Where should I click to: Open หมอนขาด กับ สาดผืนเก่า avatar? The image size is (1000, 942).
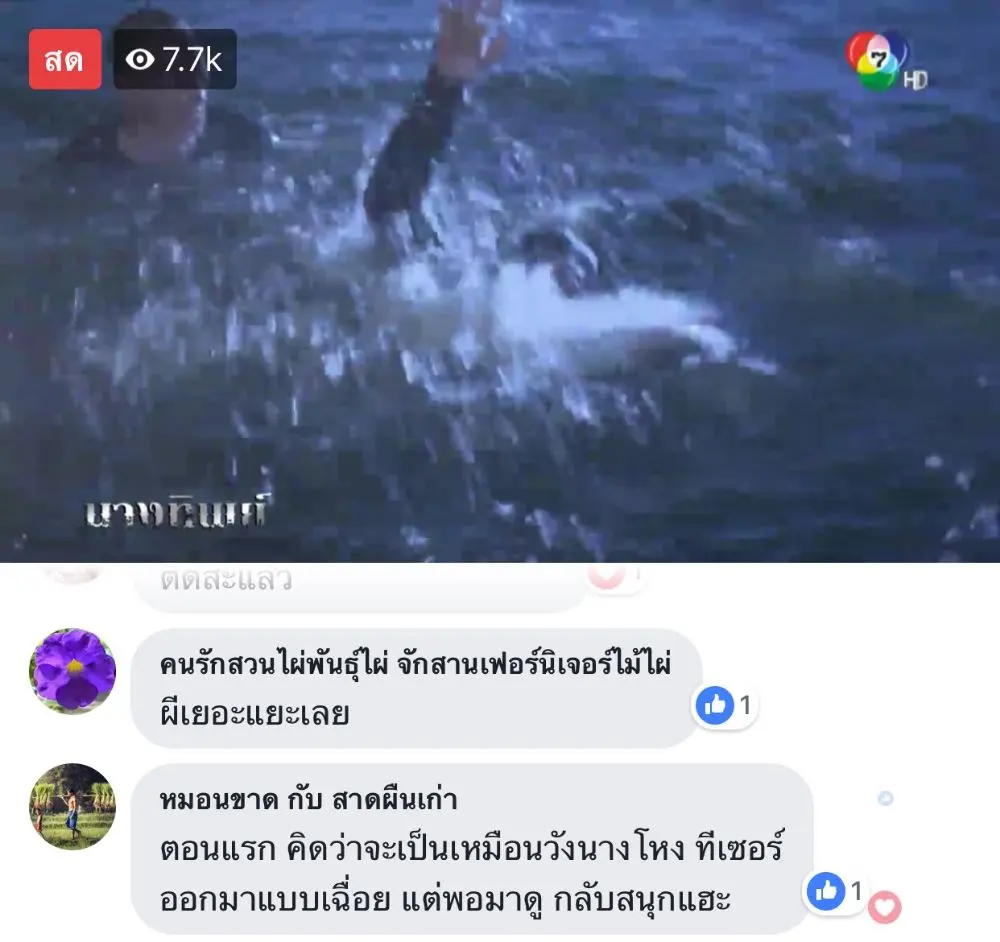pyautogui.click(x=72, y=806)
